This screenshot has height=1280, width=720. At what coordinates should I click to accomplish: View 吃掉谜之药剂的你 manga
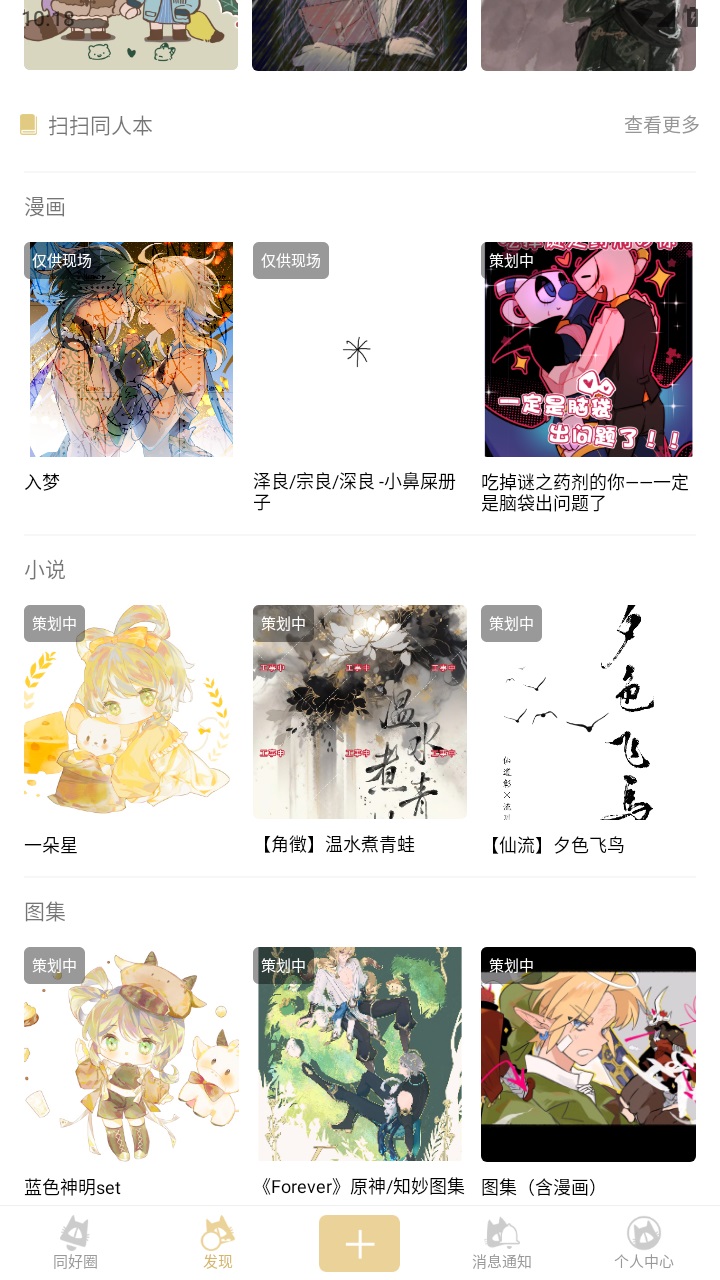[x=588, y=349]
